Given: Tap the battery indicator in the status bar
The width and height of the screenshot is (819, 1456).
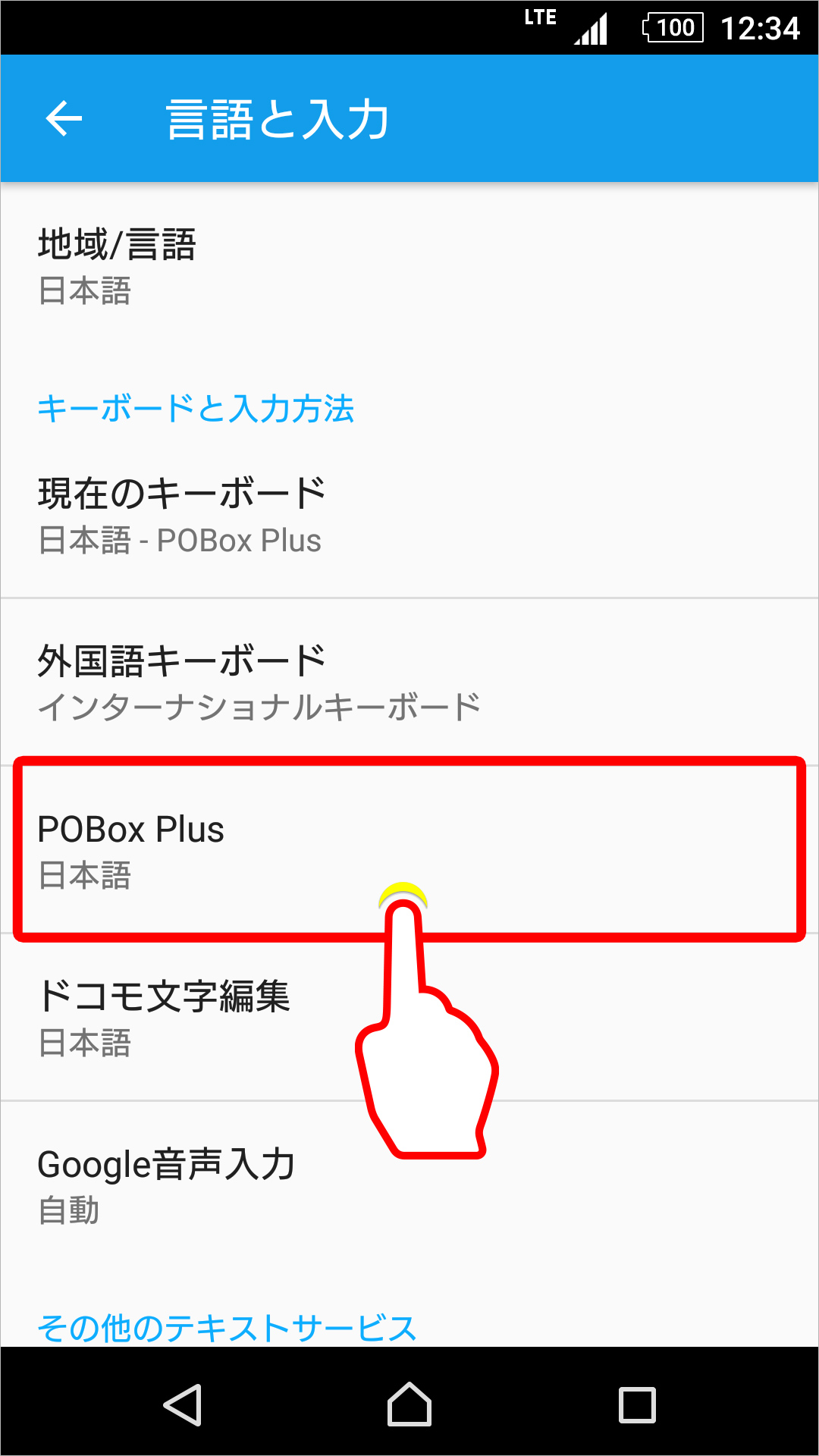Looking at the screenshot, I should tap(674, 27).
